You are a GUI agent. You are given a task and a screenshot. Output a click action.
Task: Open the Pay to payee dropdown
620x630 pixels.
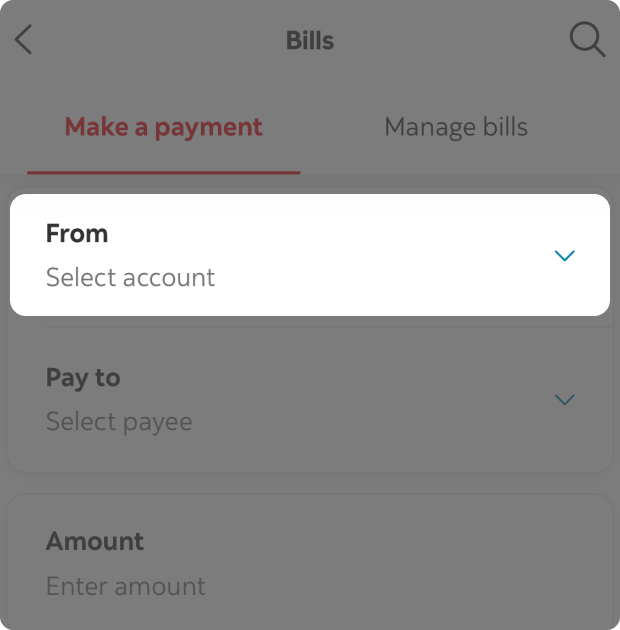coord(564,400)
